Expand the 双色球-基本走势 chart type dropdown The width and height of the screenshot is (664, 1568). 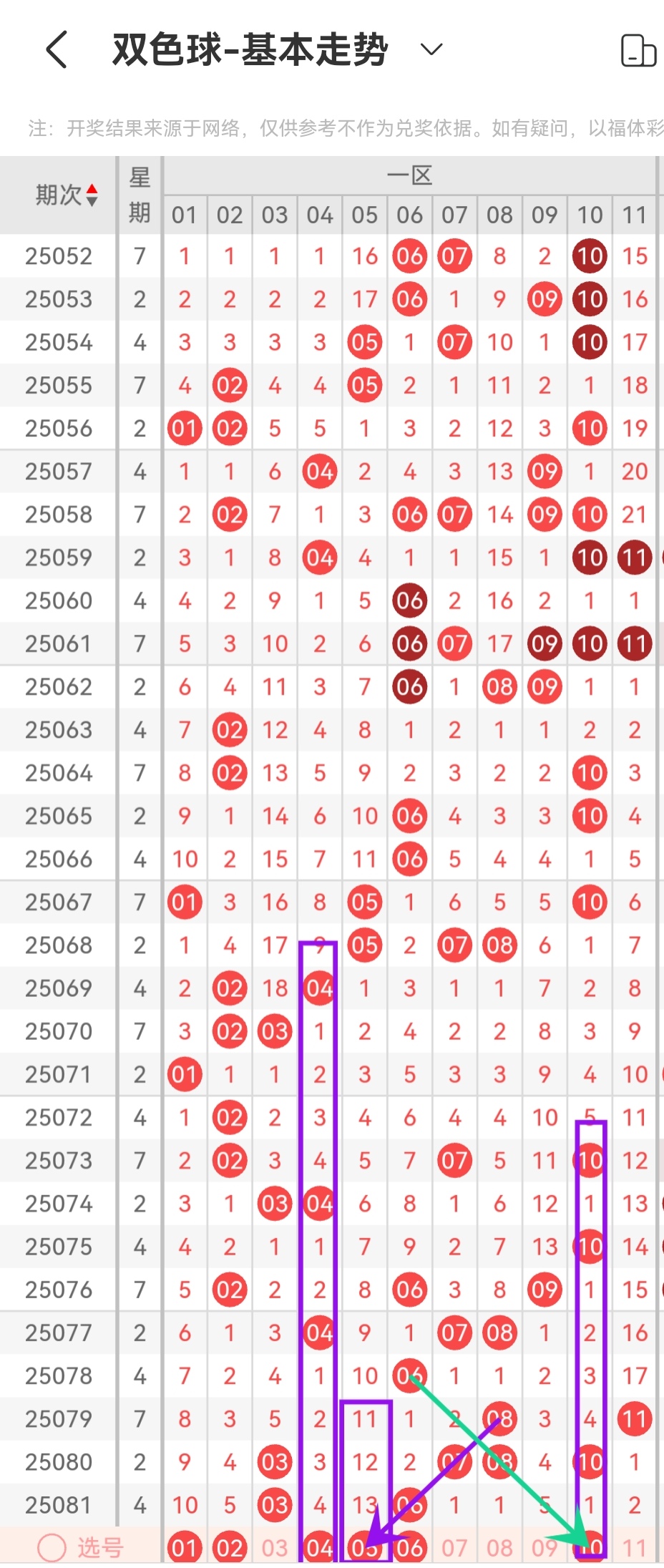431,49
